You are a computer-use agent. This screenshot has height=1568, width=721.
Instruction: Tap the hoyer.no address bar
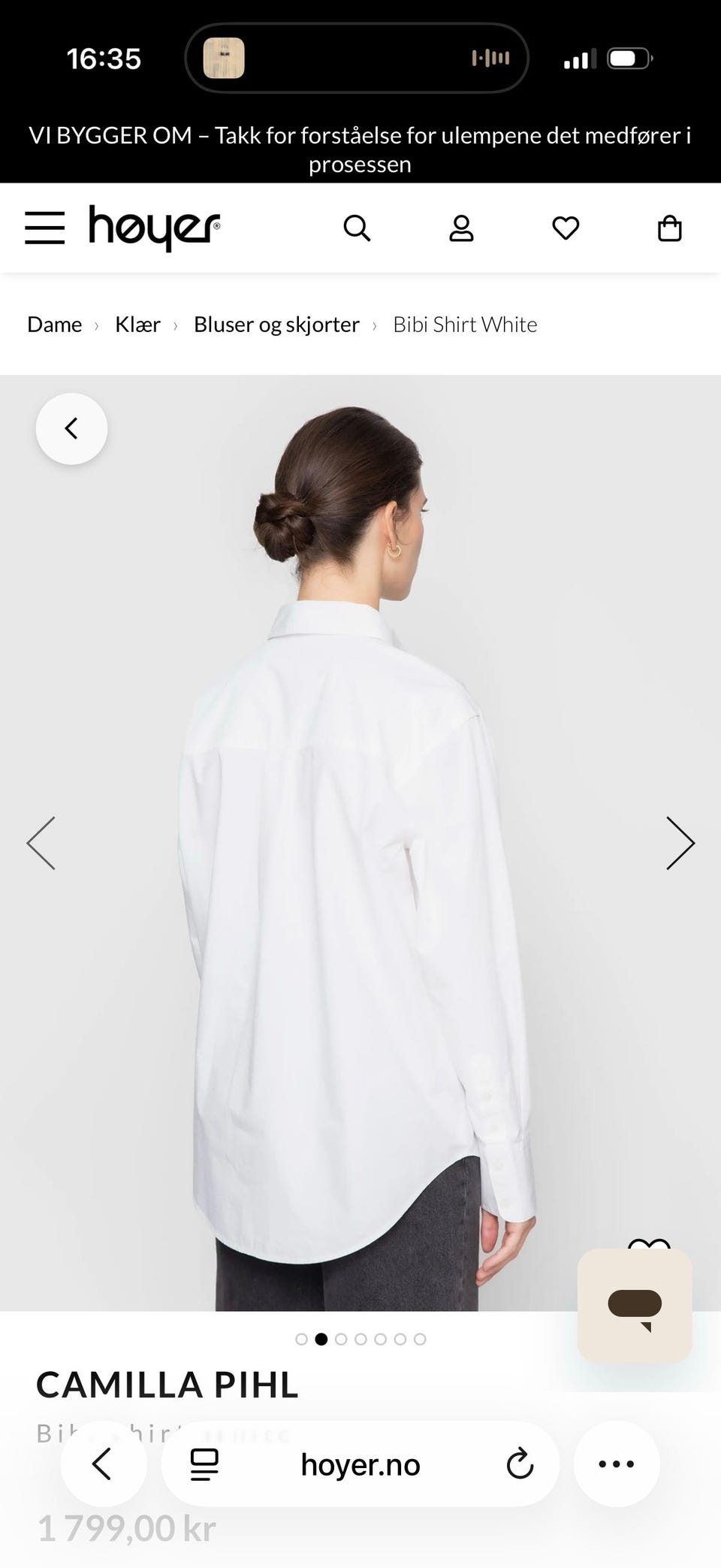(360, 1464)
